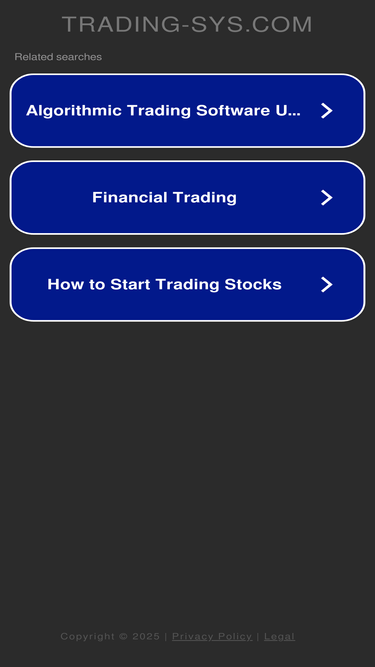Open the Privacy Policy link
The image size is (375, 667).
(x=212, y=636)
